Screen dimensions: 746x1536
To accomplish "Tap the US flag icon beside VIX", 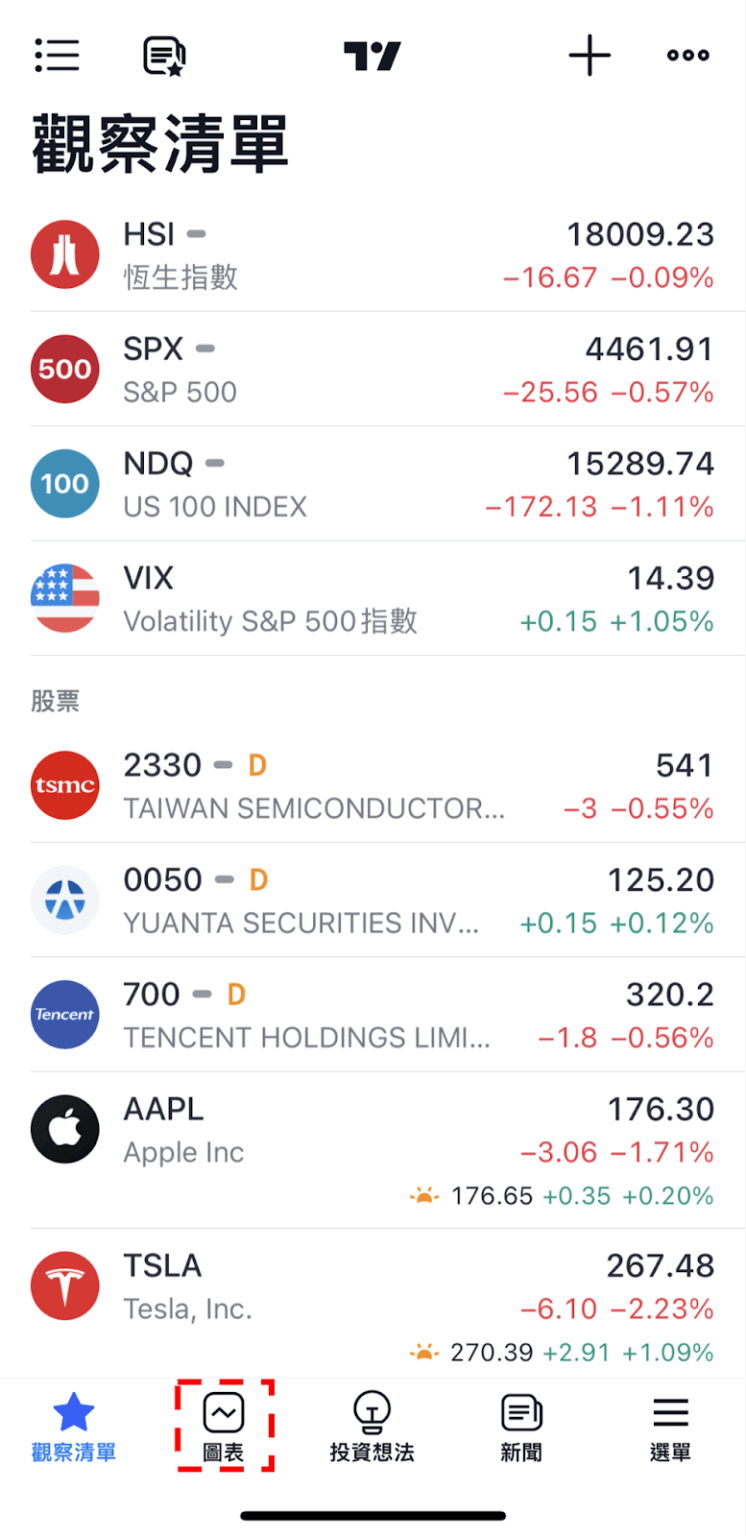I will [64, 598].
